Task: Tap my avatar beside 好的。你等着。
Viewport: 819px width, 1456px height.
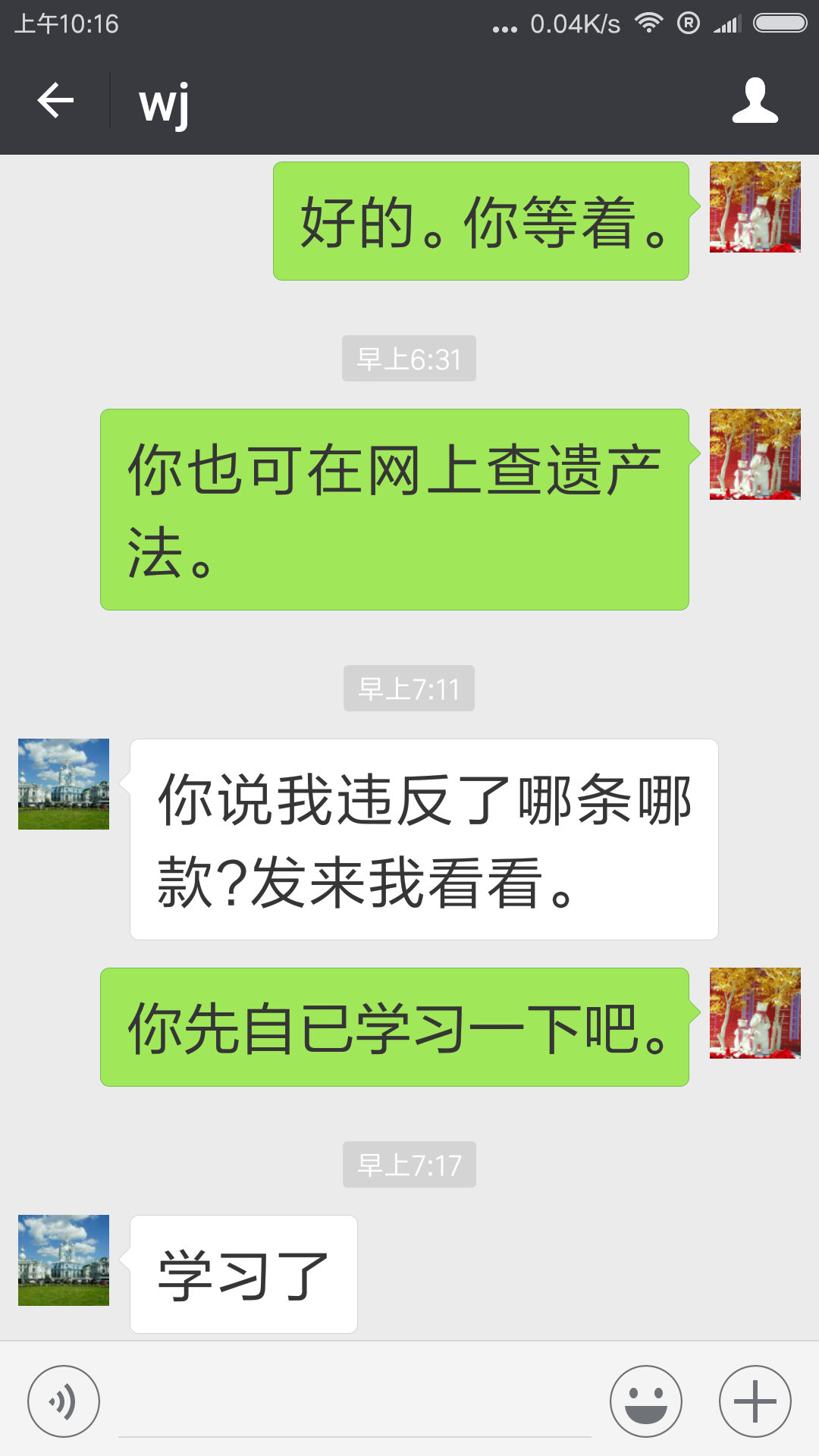Action: (755, 207)
